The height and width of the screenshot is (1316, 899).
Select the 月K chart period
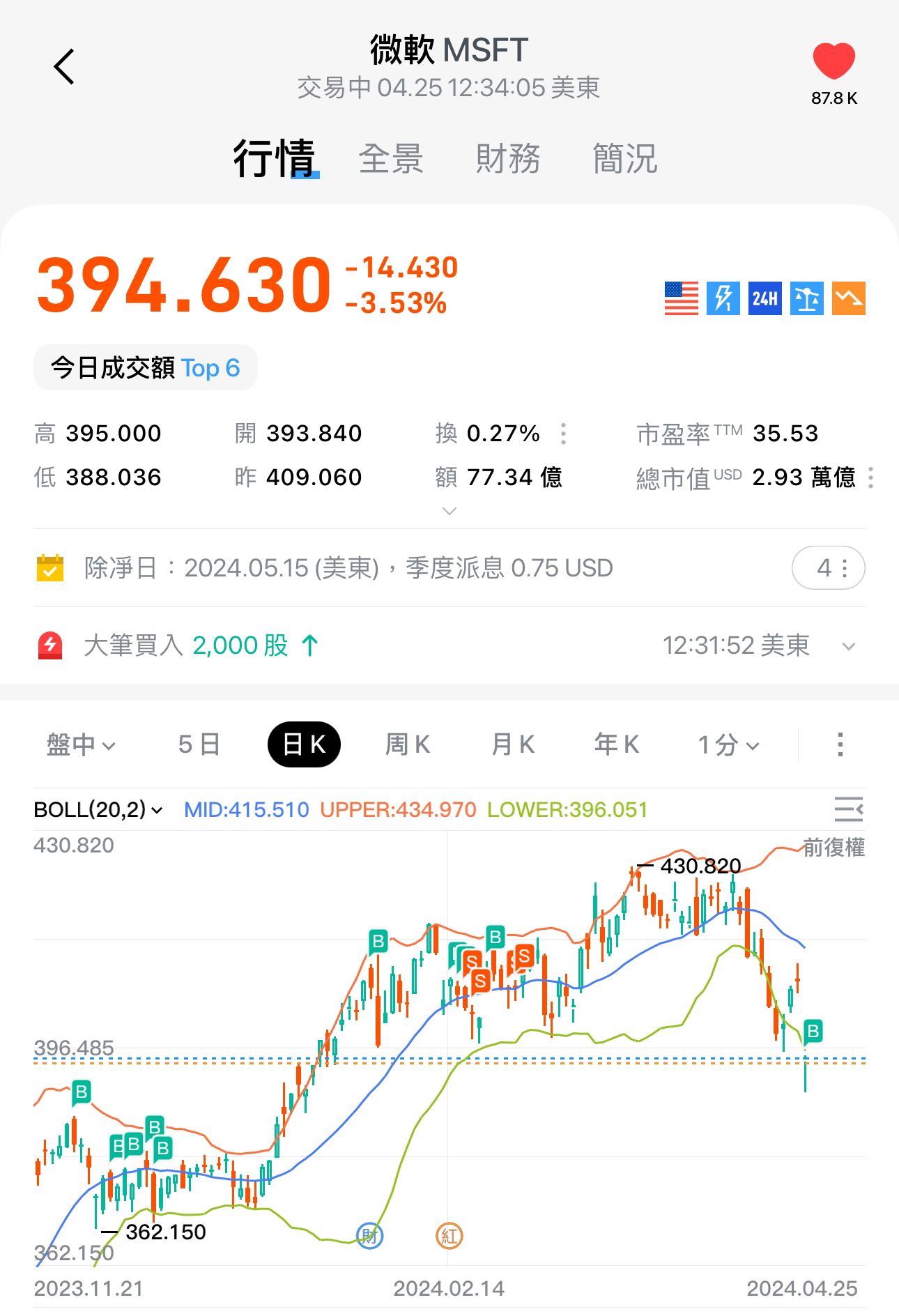pos(513,744)
